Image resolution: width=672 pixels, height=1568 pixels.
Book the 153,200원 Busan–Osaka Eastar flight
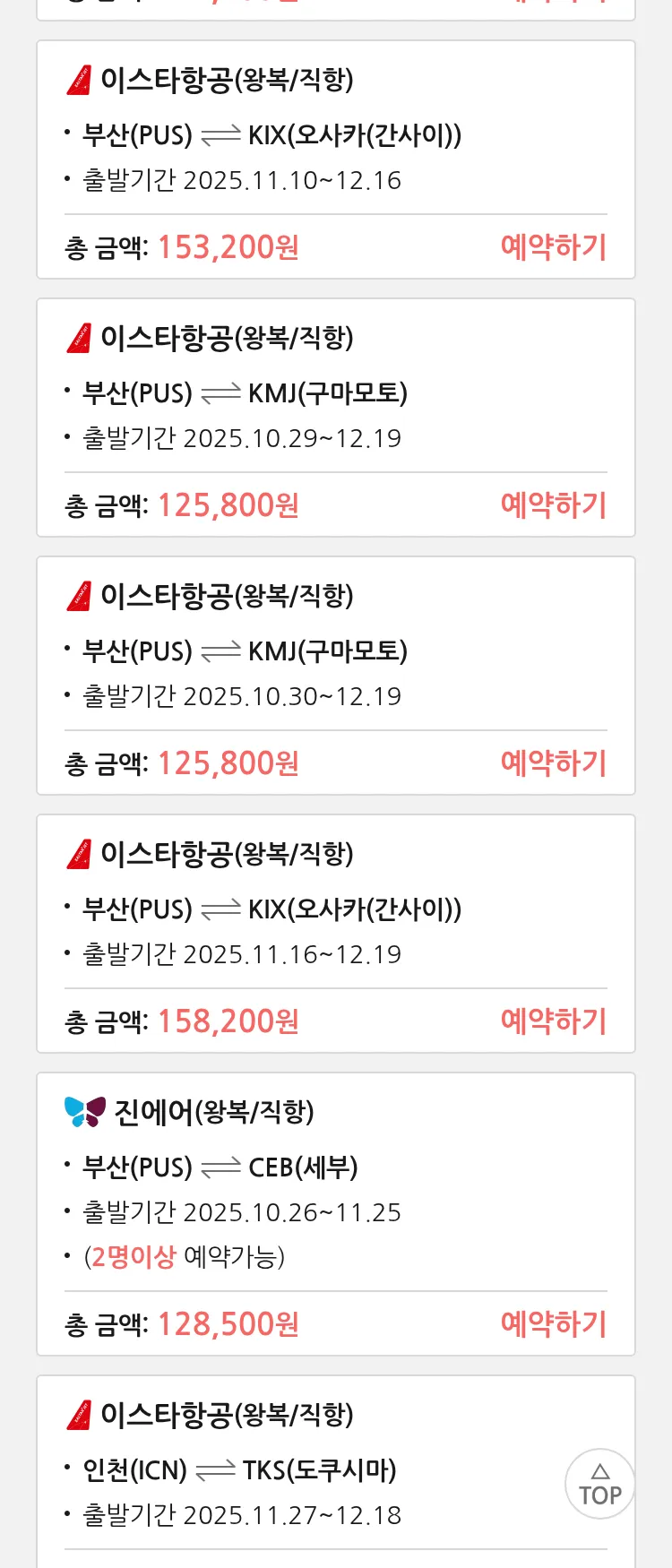tap(553, 247)
